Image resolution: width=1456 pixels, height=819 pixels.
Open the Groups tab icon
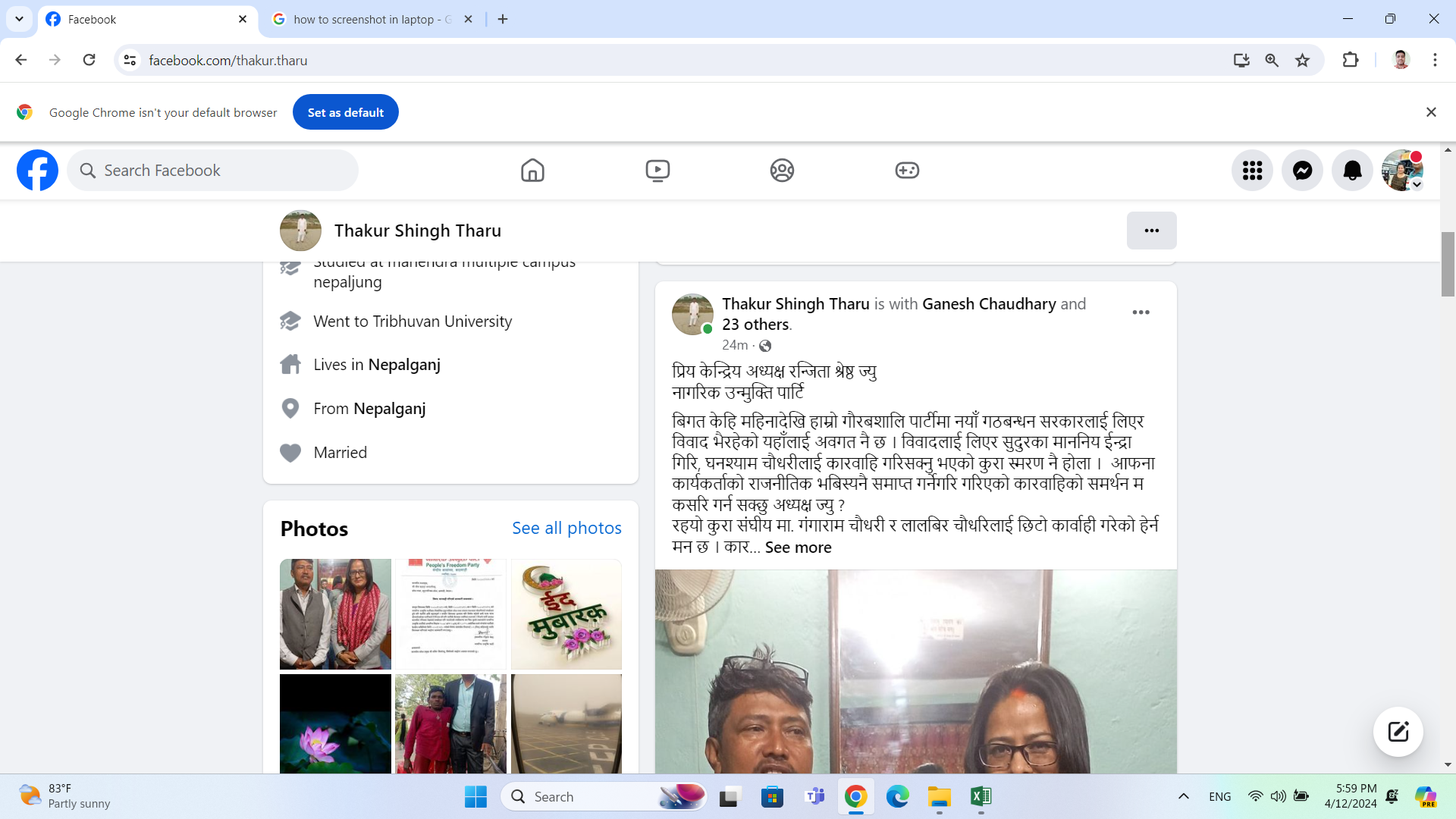tap(782, 171)
